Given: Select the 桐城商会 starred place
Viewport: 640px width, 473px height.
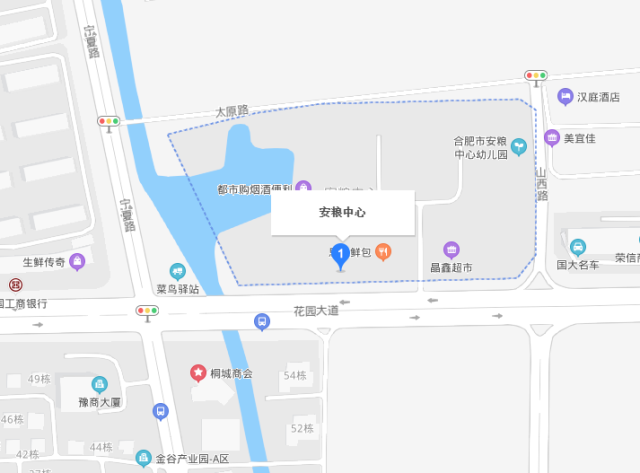Looking at the screenshot, I should (x=198, y=373).
